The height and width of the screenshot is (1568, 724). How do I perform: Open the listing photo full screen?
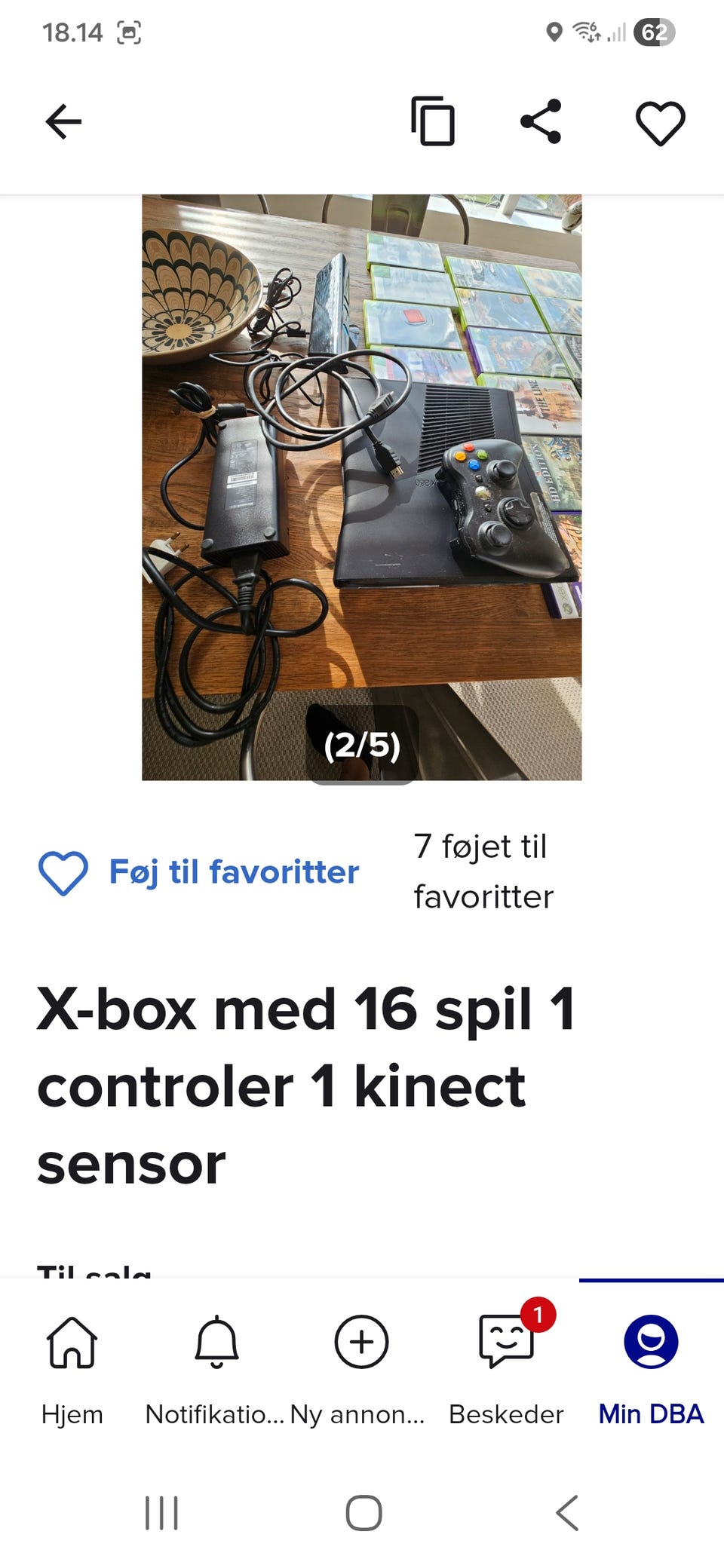pos(362,487)
